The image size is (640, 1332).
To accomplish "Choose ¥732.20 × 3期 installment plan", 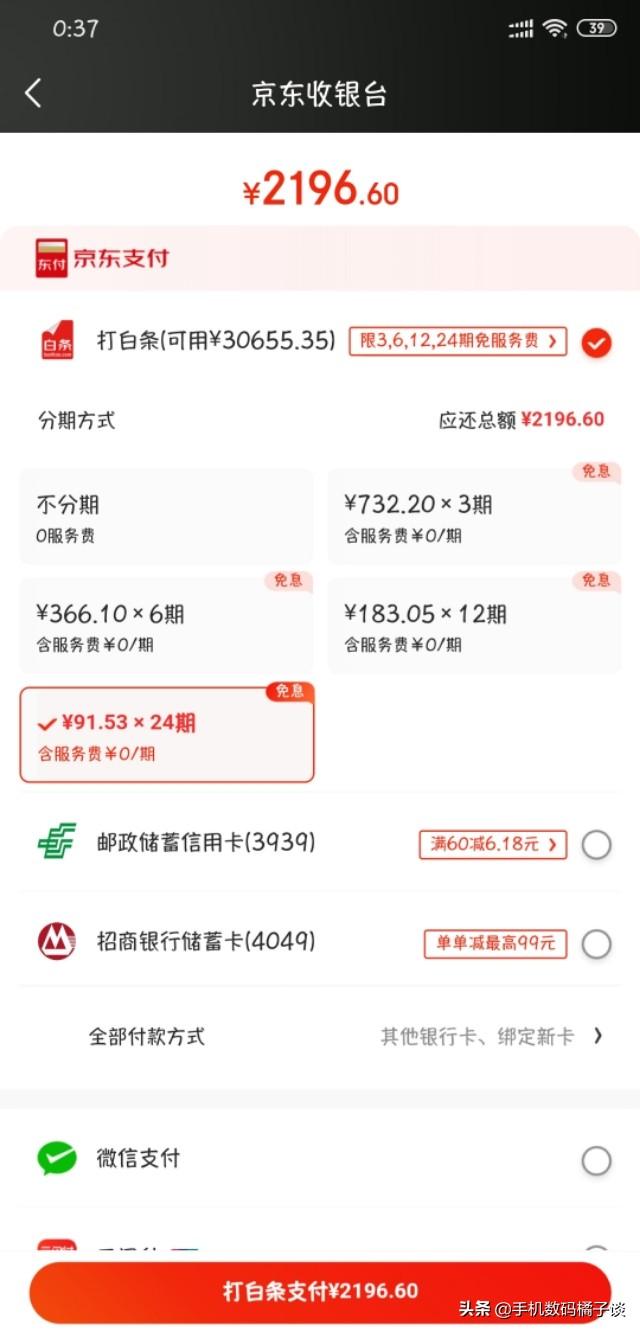I will click(x=474, y=517).
